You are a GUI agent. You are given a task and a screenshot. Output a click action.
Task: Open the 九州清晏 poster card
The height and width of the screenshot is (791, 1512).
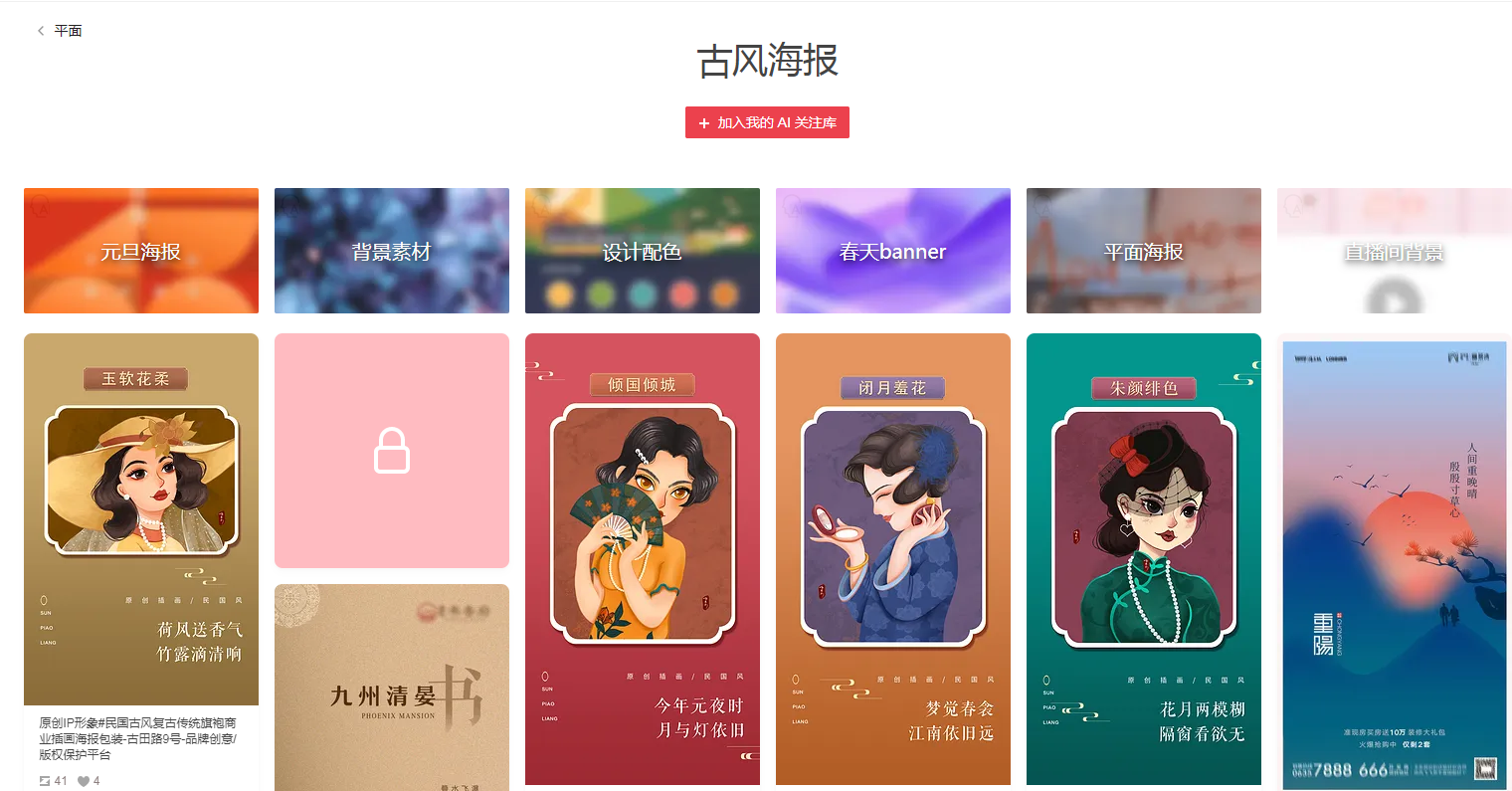pos(392,687)
